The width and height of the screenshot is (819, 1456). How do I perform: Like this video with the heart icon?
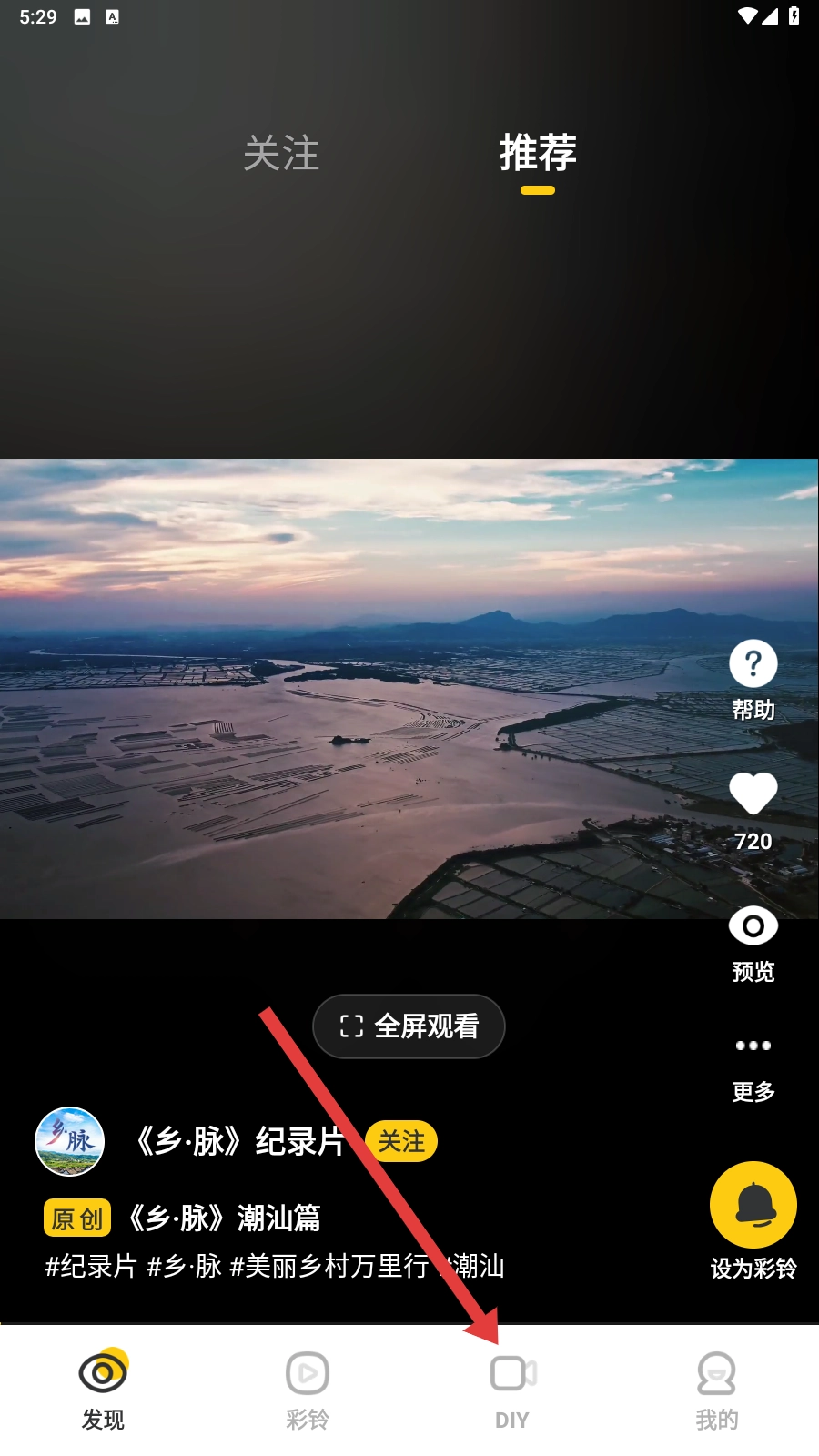(753, 794)
